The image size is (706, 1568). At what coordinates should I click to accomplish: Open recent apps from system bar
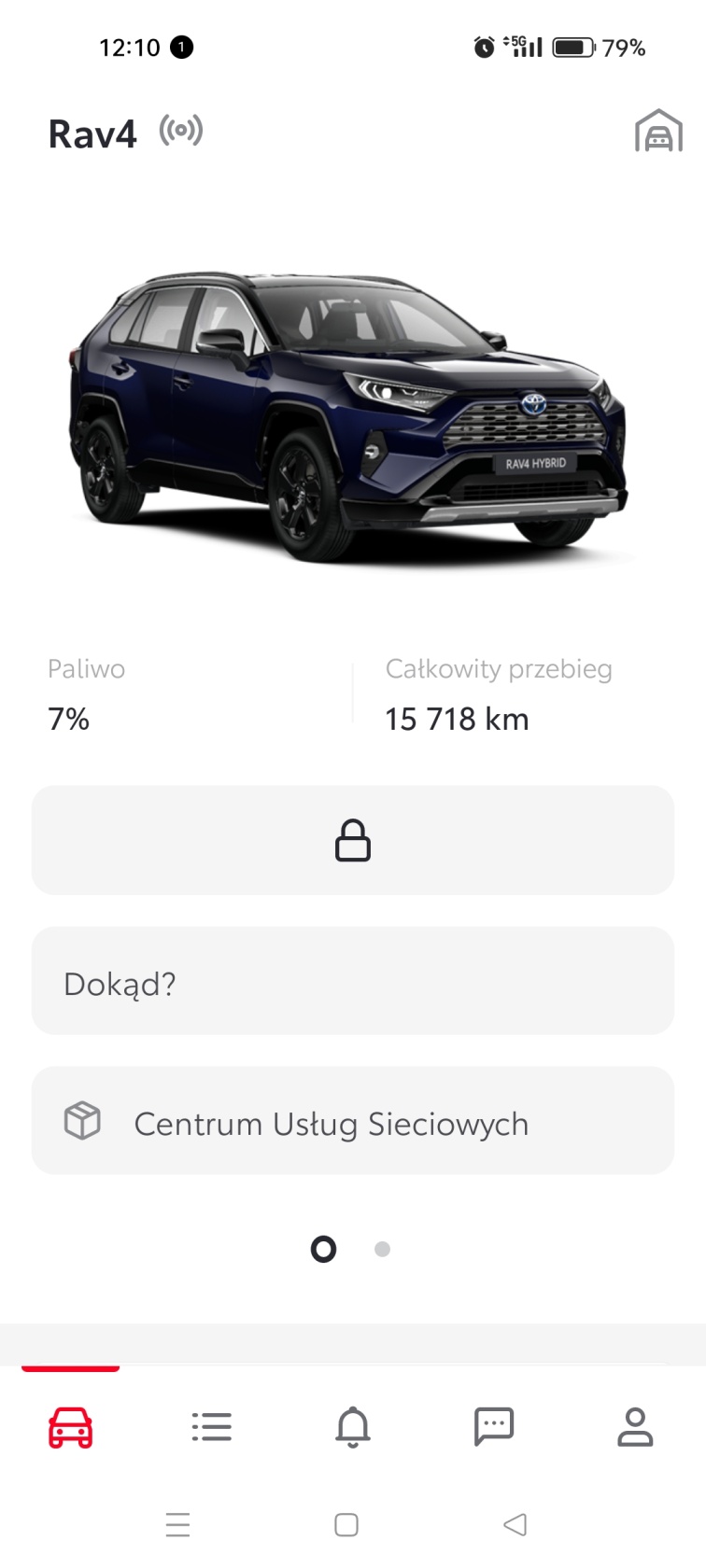(x=177, y=1524)
